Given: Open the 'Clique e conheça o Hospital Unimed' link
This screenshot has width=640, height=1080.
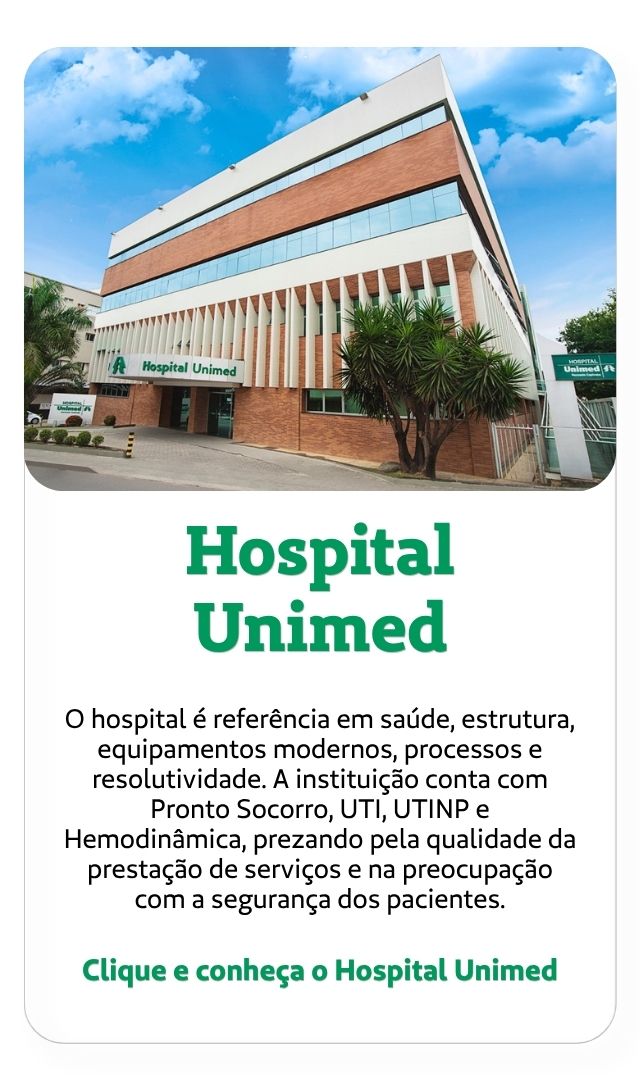Looking at the screenshot, I should click(320, 970).
